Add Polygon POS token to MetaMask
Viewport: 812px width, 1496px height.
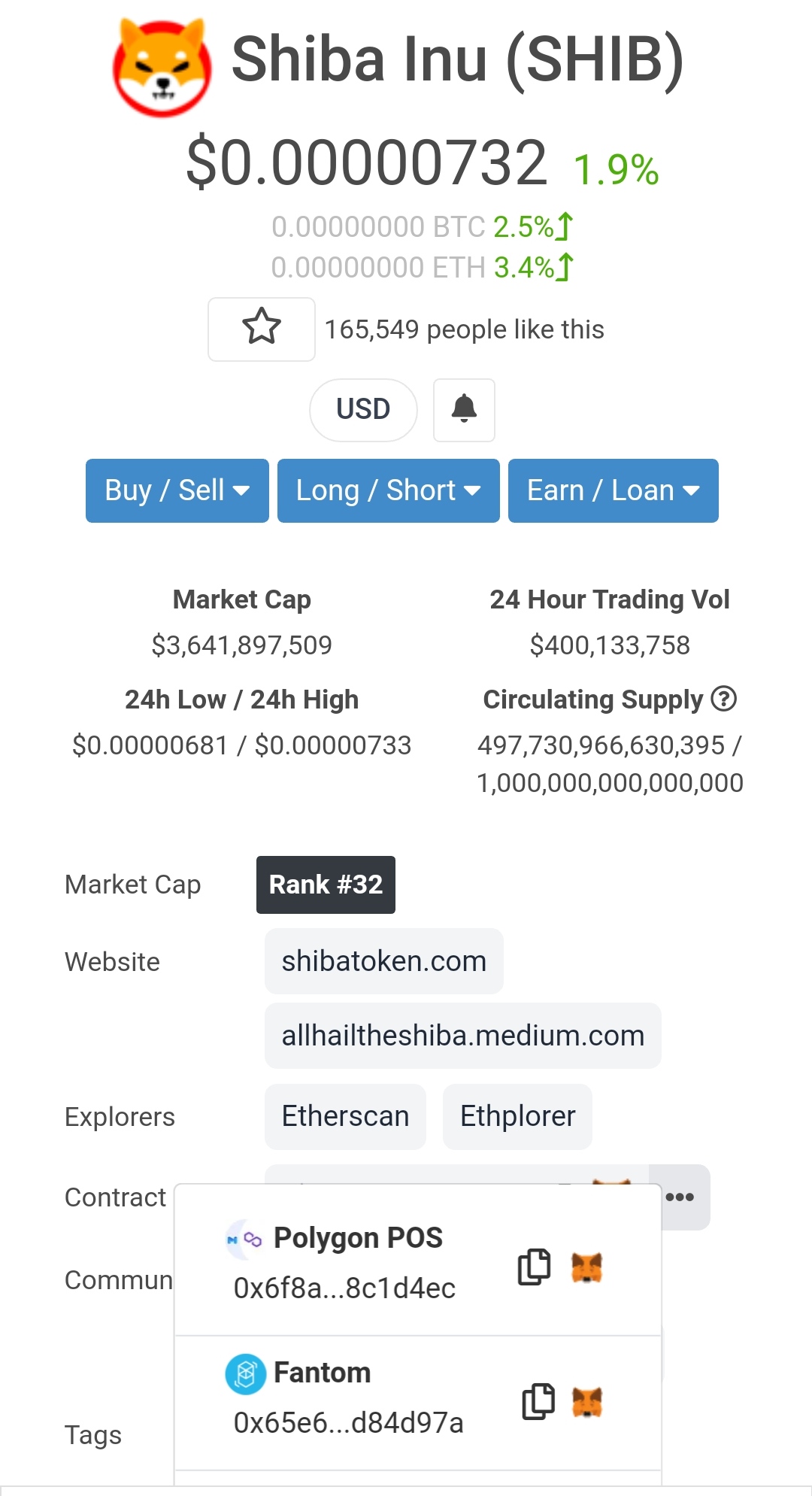pos(587,1267)
